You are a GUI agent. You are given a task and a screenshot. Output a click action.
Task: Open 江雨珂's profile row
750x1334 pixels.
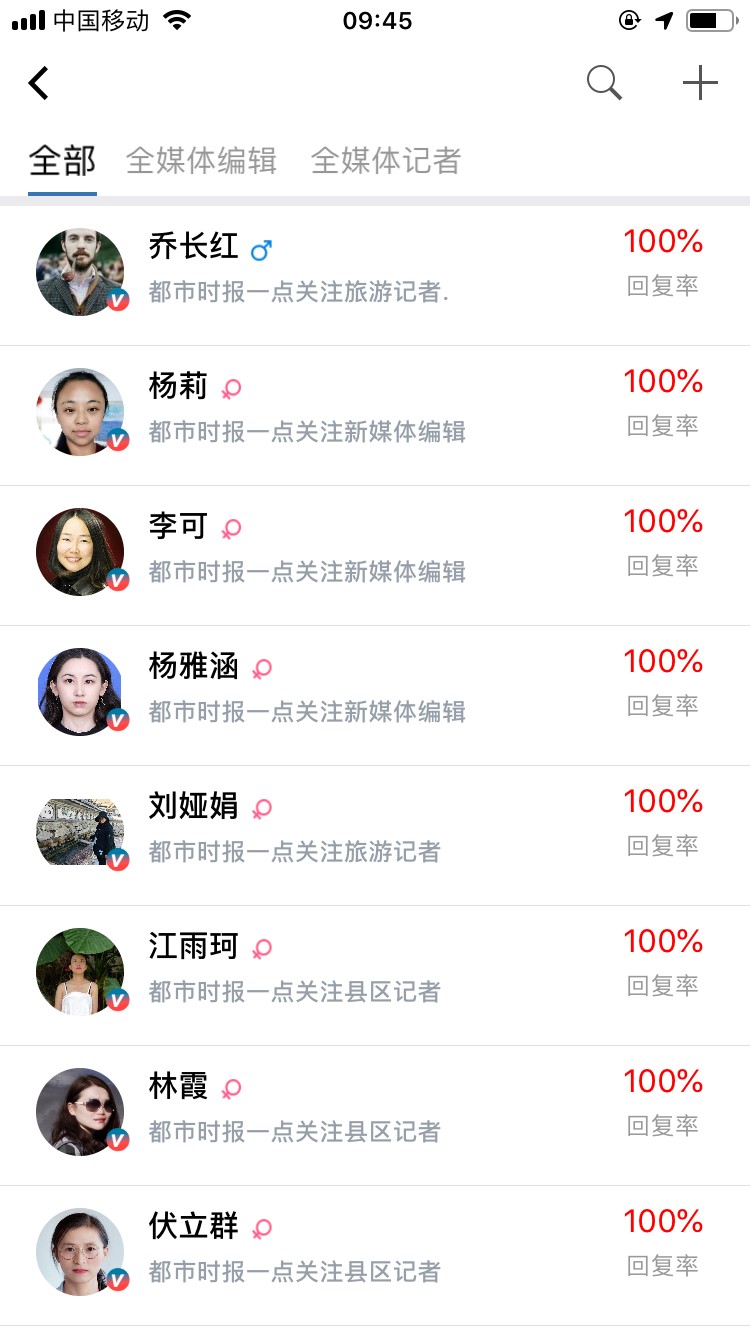(375, 972)
